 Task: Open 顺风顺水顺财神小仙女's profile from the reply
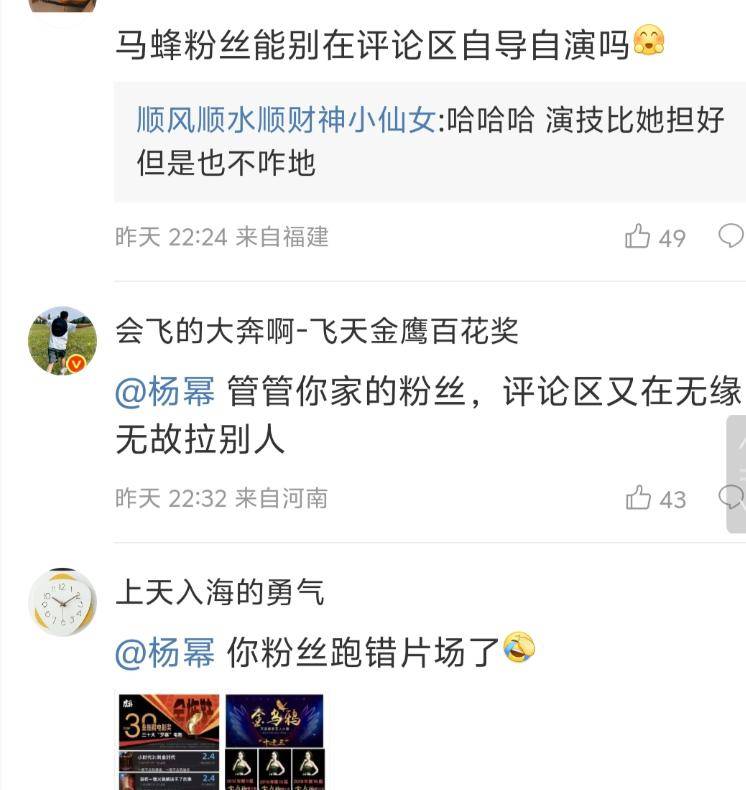click(x=285, y=121)
